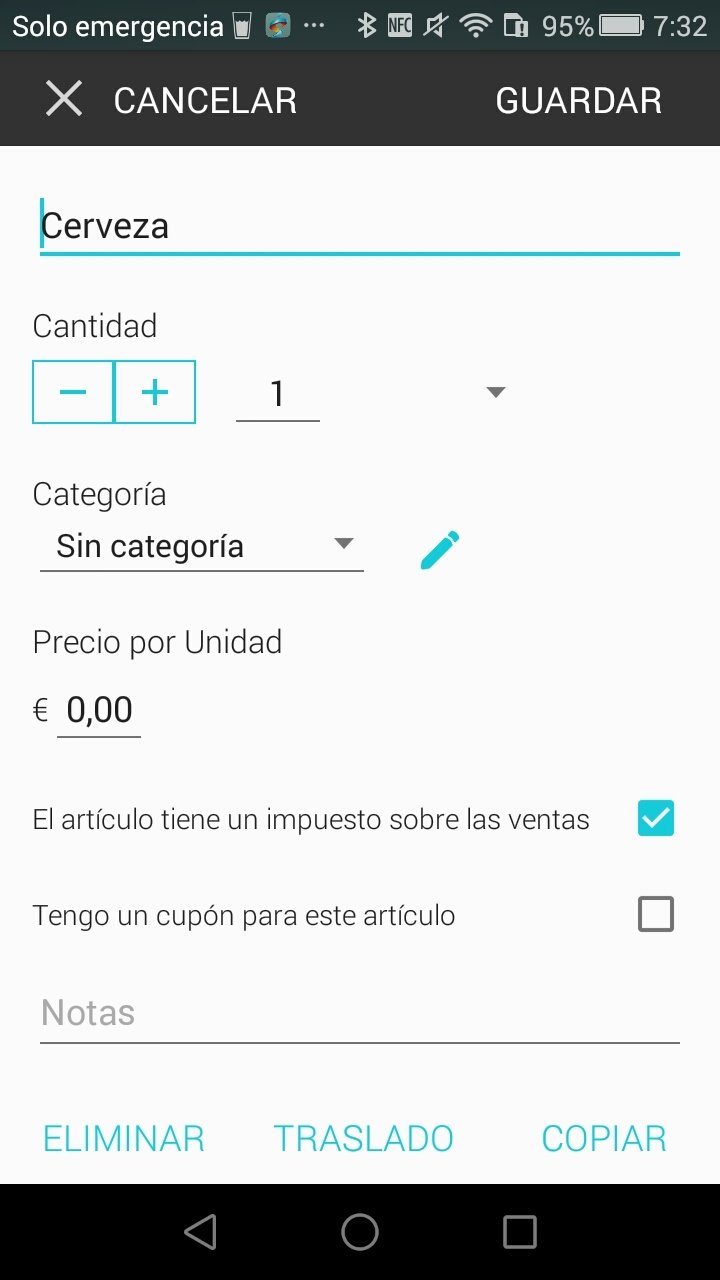
Task: Go back using the system back button
Action: coord(201,1232)
